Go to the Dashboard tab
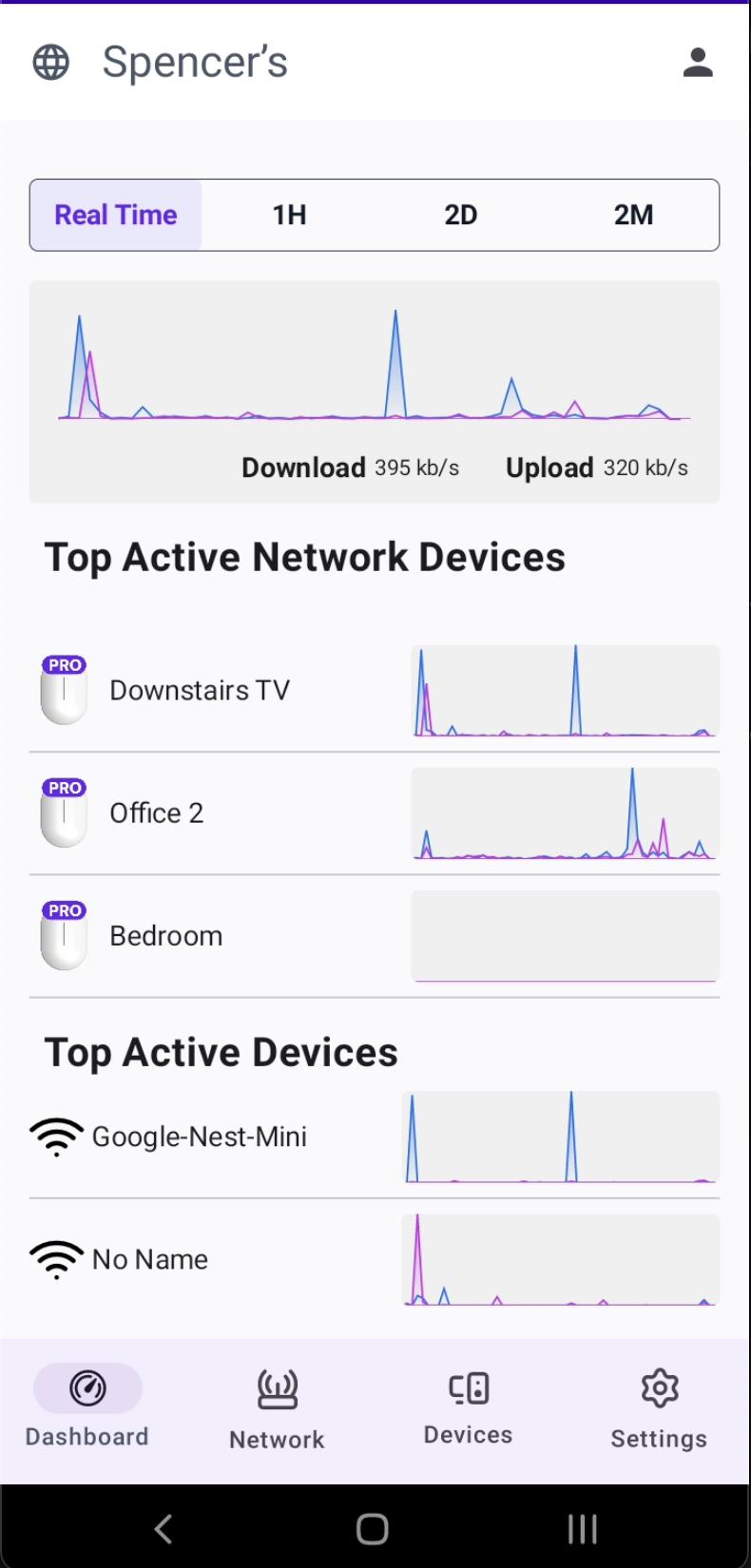751x1568 pixels. point(87,1407)
